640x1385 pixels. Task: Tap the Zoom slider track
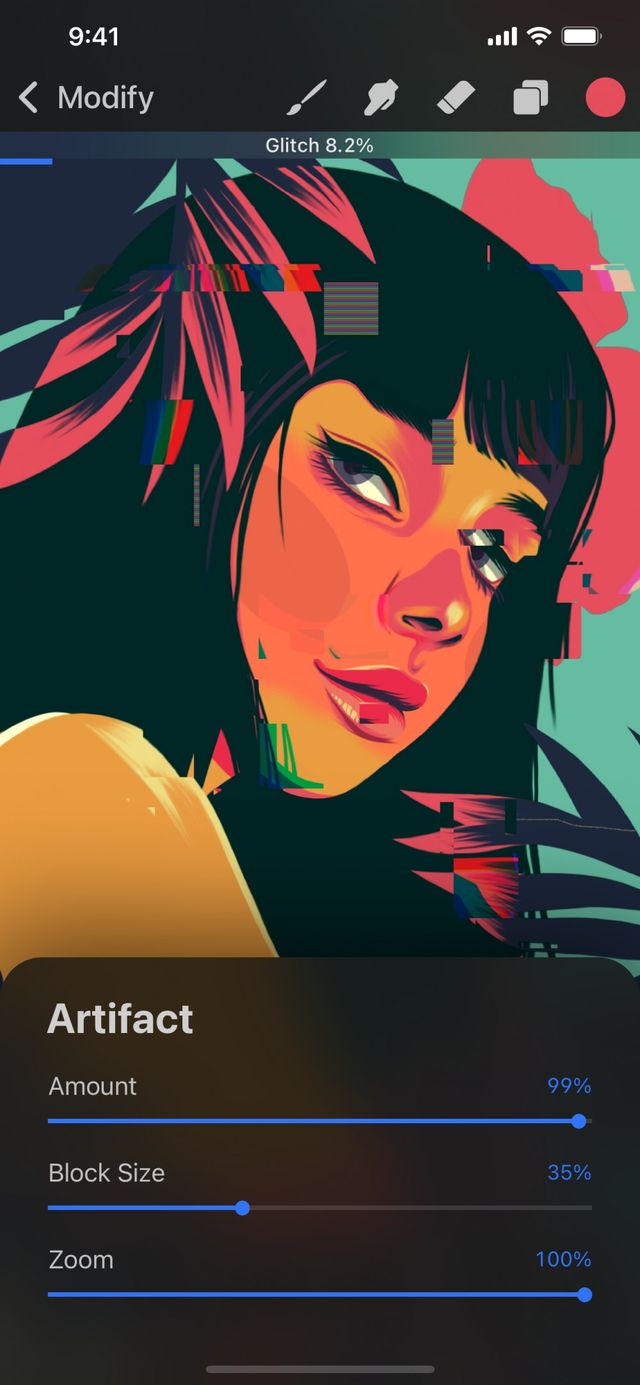point(320,1295)
